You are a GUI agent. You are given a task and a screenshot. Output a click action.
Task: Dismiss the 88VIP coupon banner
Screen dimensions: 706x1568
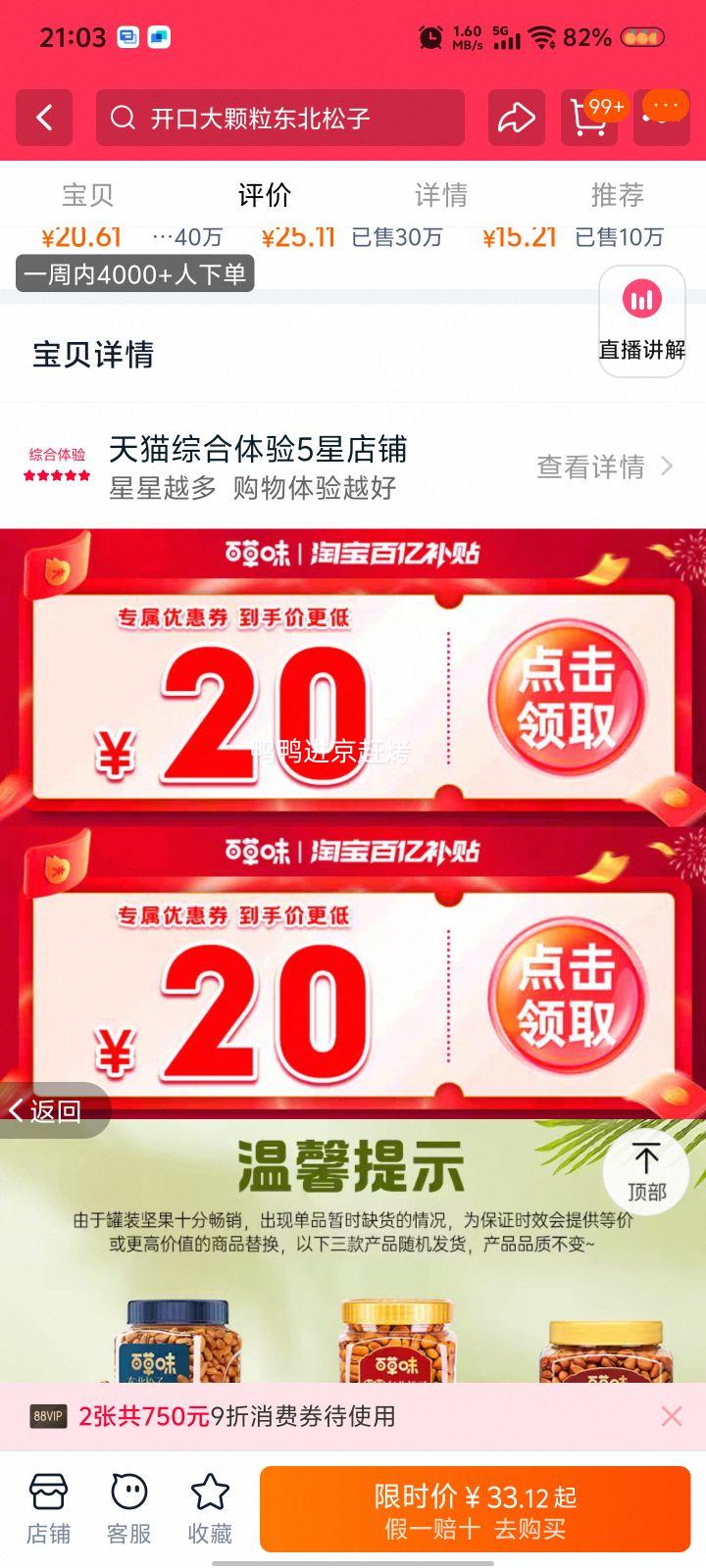pyautogui.click(x=672, y=1416)
